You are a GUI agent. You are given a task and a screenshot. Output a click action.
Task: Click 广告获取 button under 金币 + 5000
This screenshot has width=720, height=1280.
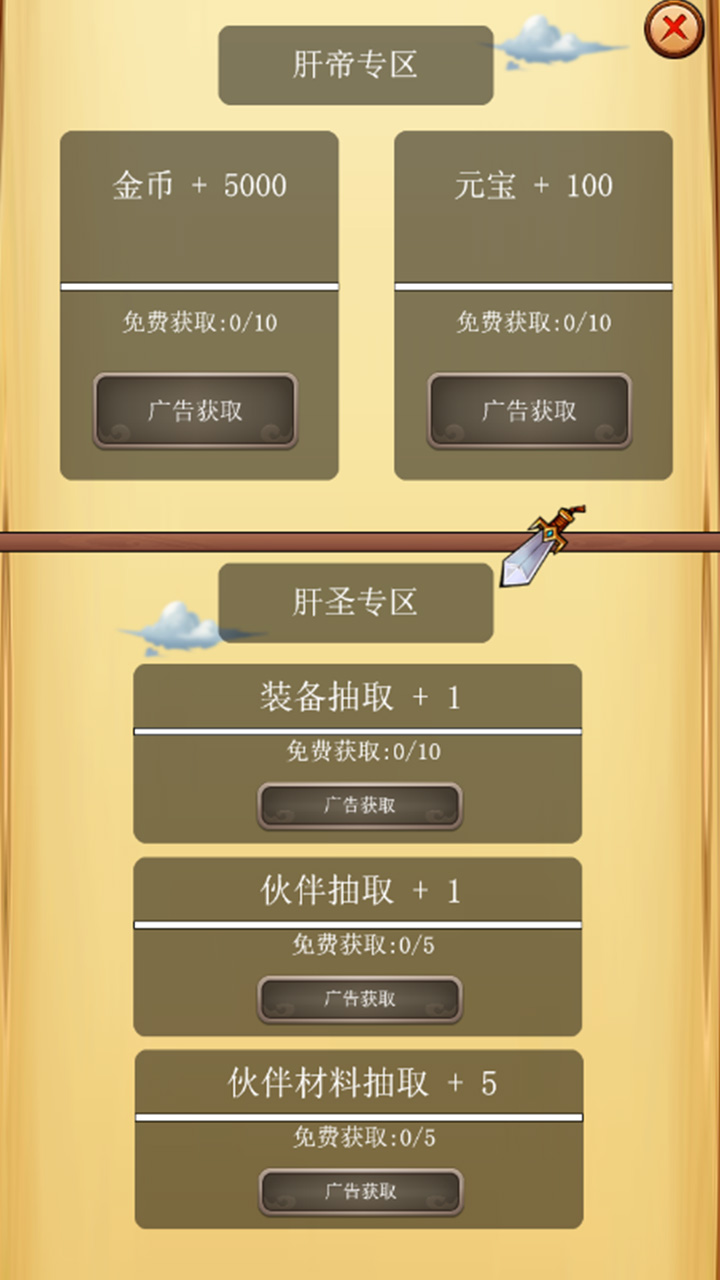pyautogui.click(x=195, y=410)
